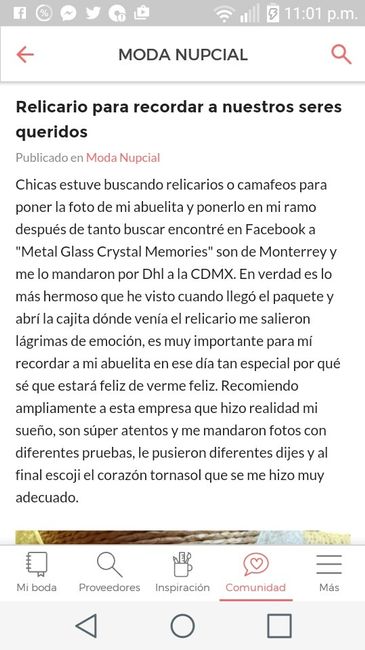Open the Moda Nupcial category link

pyautogui.click(x=123, y=158)
